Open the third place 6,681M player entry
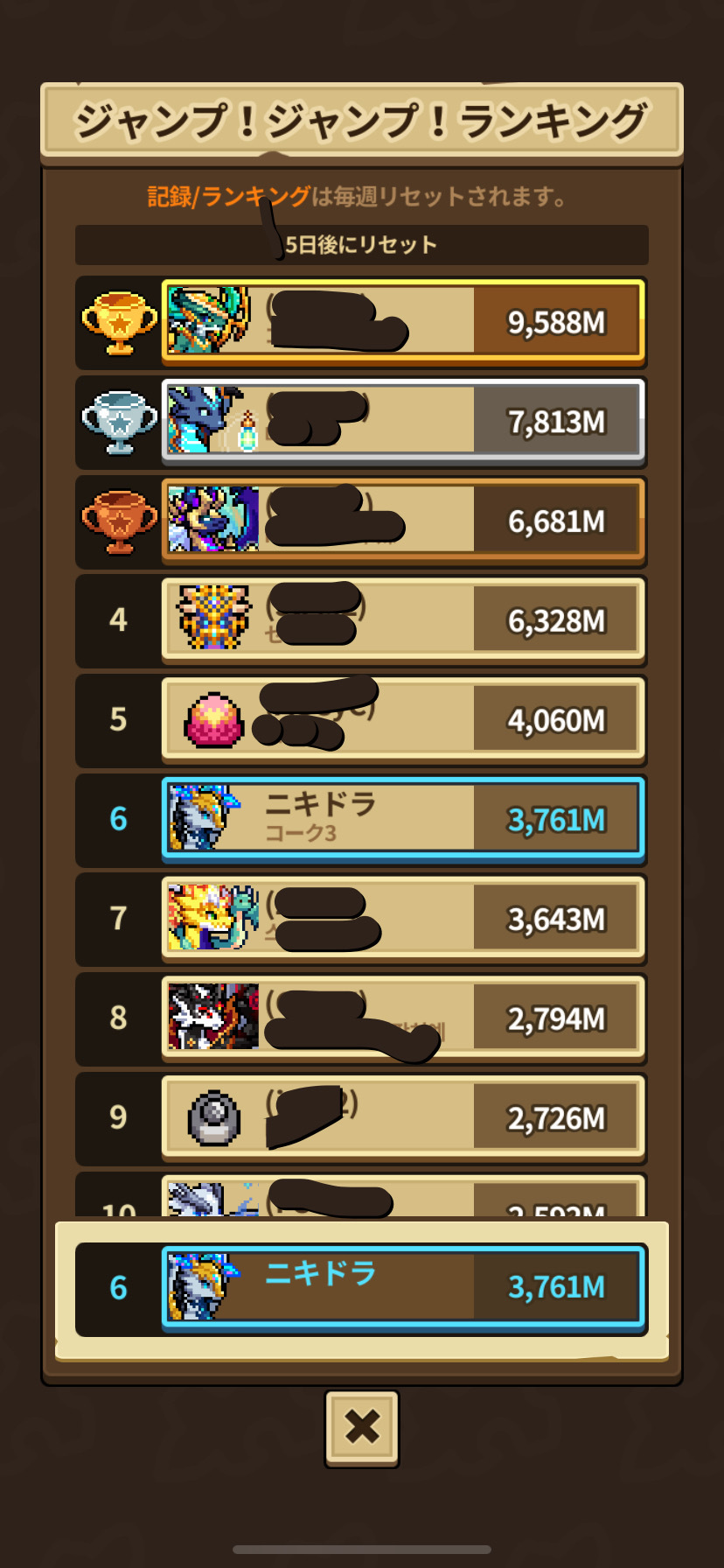724x1568 pixels. (x=403, y=521)
